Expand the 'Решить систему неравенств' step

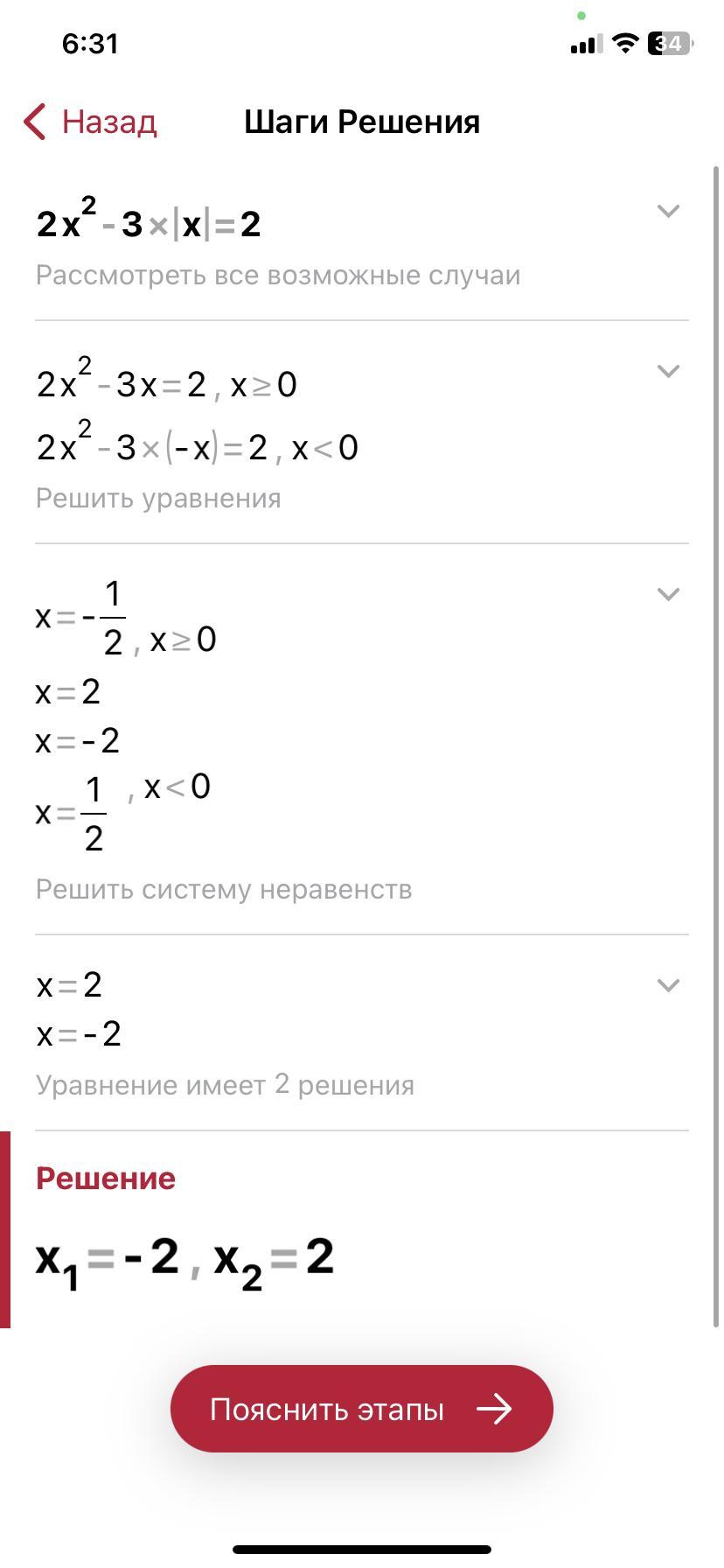pyautogui.click(x=668, y=594)
